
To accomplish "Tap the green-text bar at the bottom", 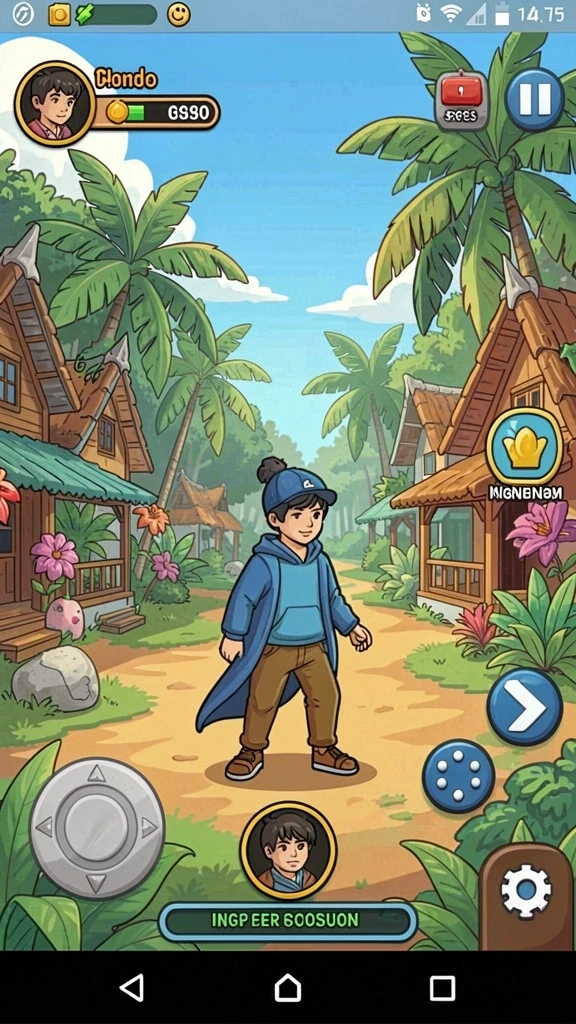I will coord(288,921).
